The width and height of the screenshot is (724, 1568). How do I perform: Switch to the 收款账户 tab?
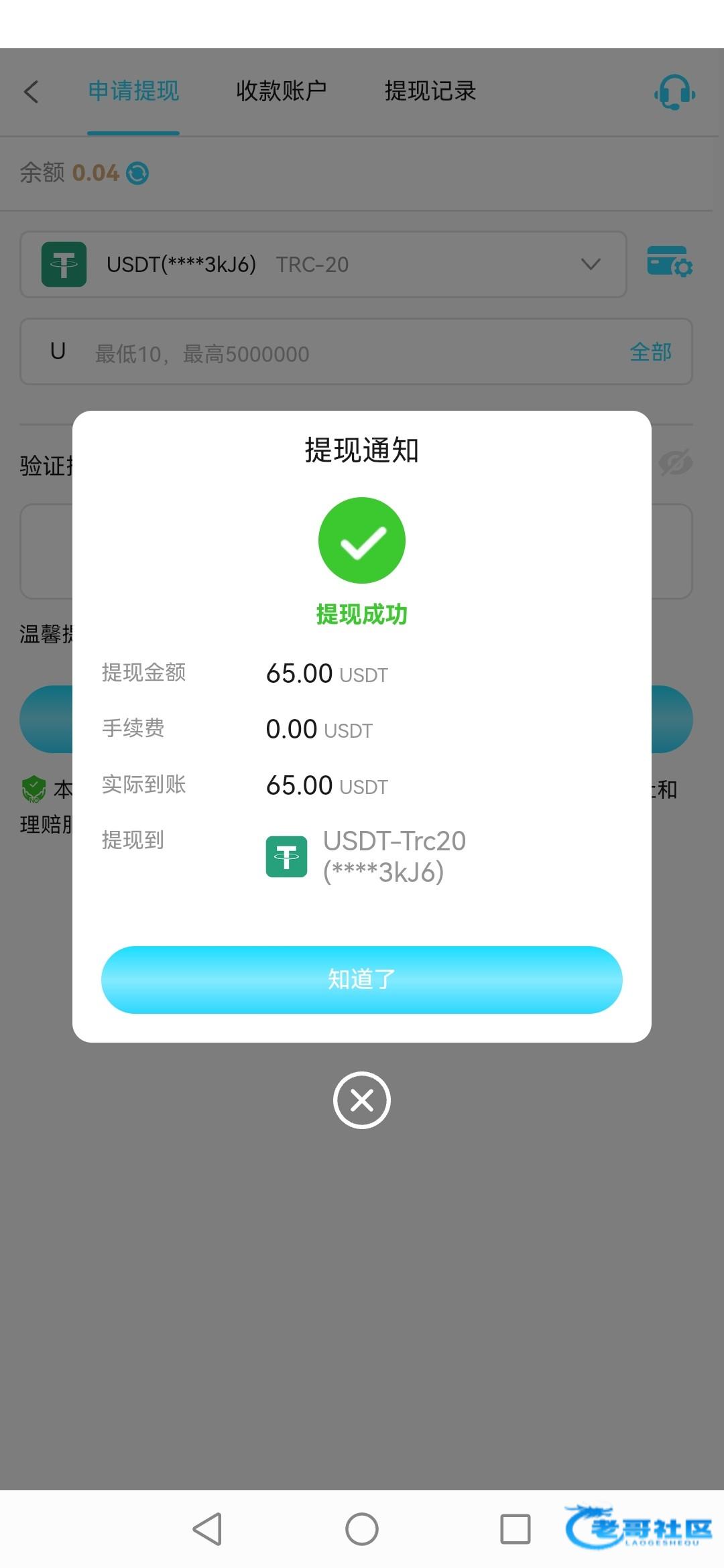[x=281, y=91]
